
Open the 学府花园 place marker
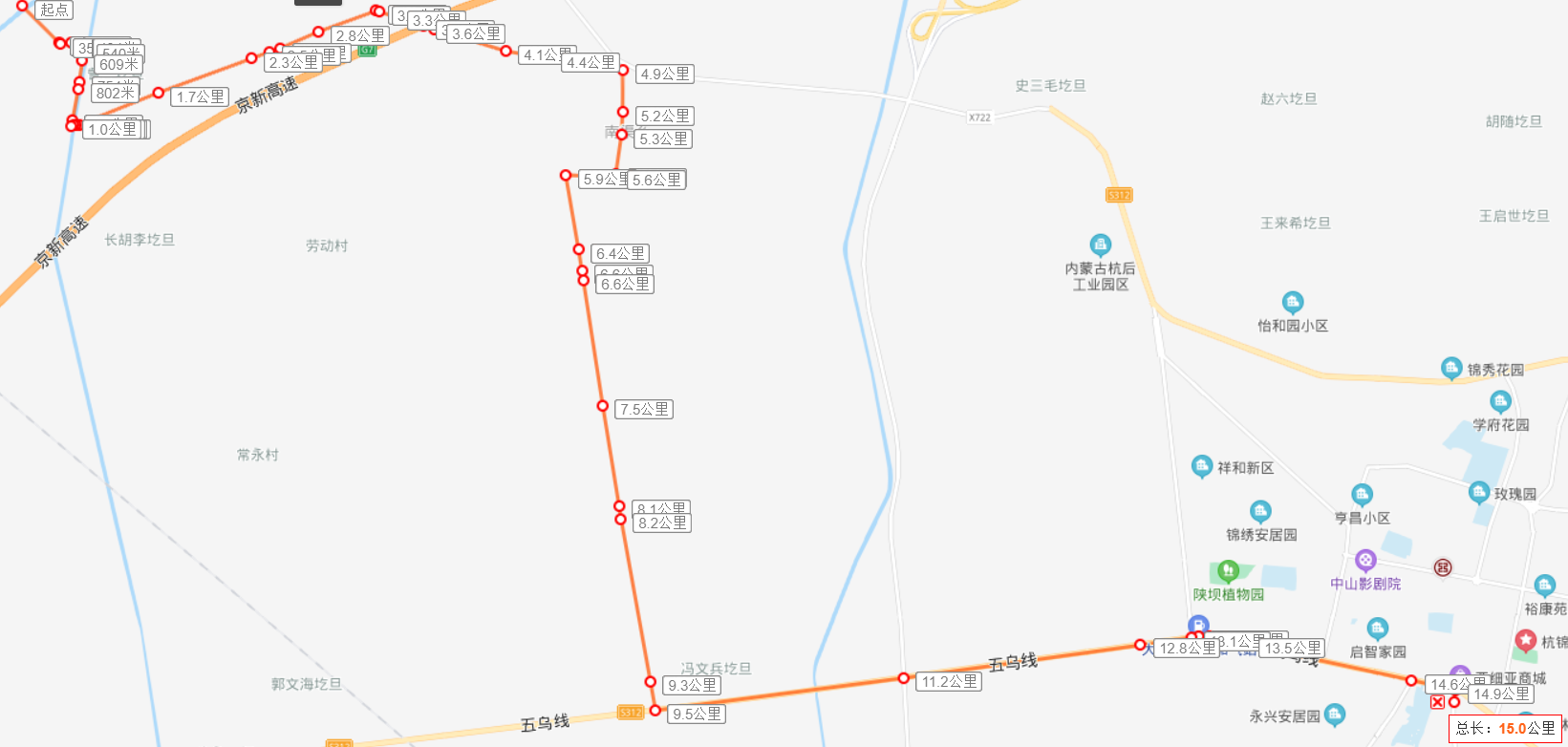[x=1500, y=401]
